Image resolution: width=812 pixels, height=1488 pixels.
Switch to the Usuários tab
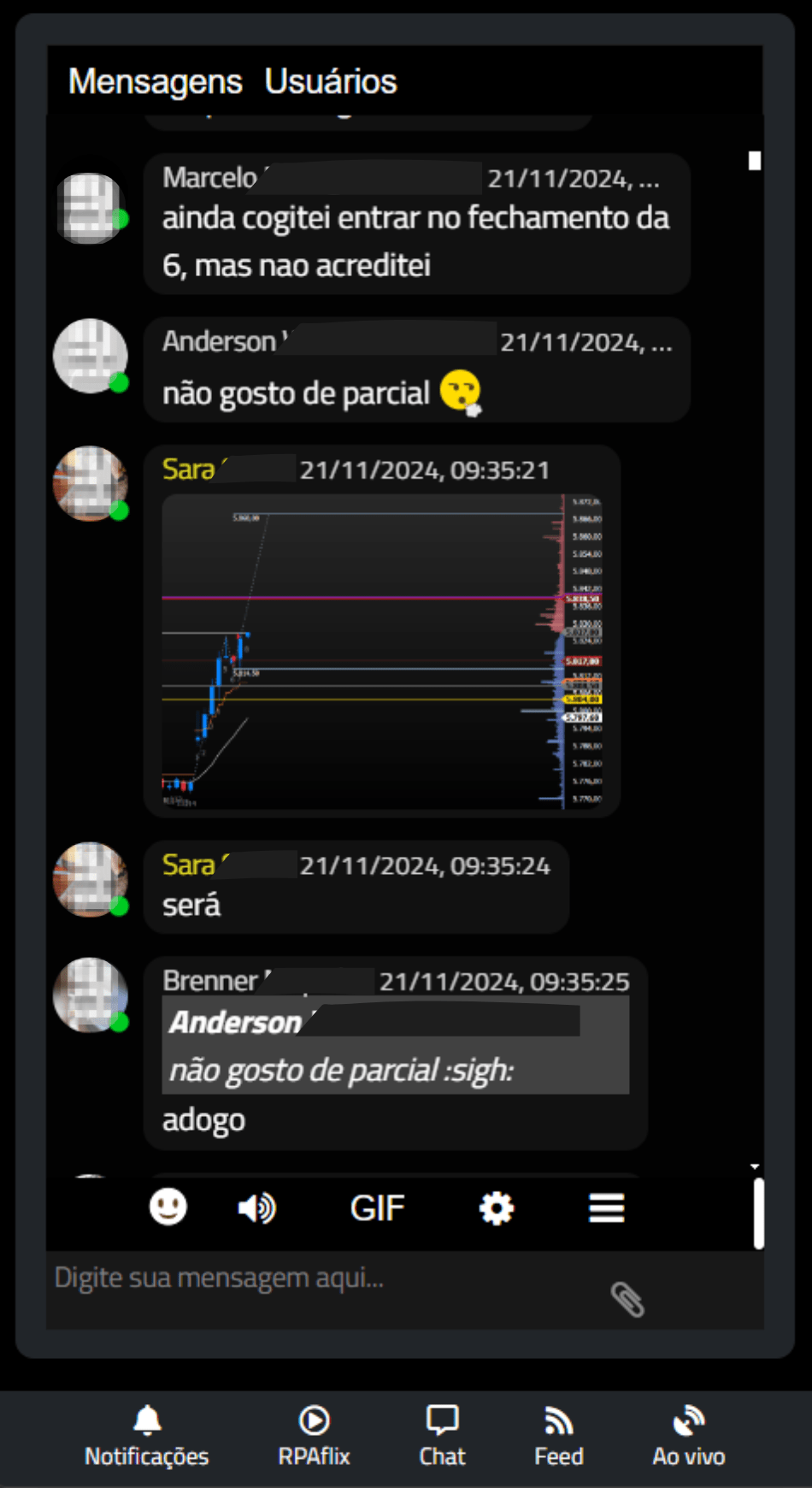pos(331,82)
